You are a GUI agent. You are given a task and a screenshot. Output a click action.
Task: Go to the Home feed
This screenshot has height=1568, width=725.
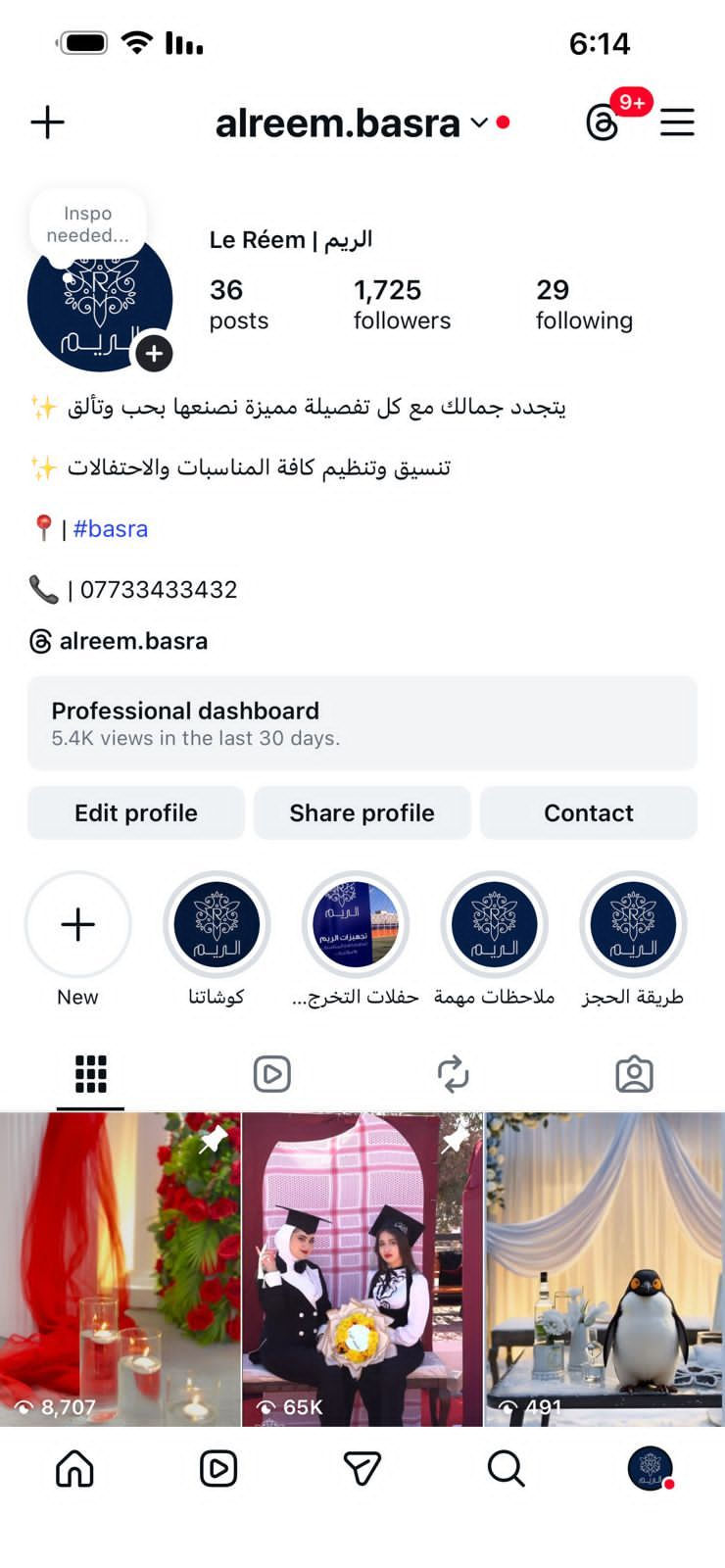tap(74, 1468)
